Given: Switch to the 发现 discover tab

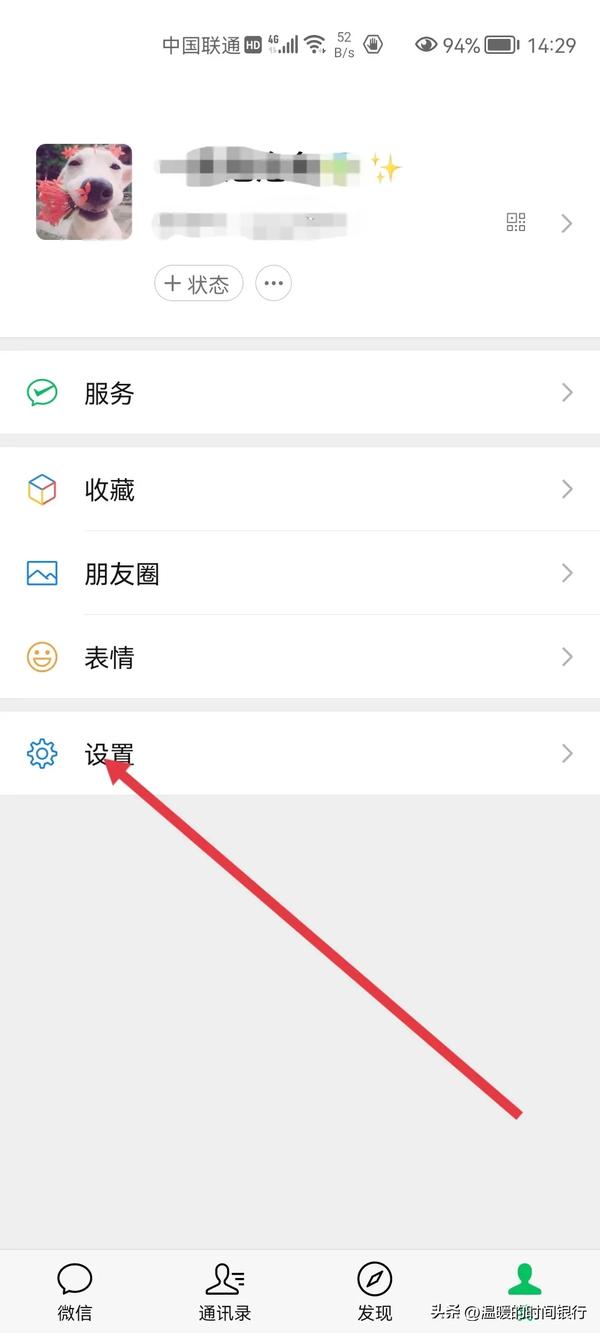Looking at the screenshot, I should [375, 1290].
